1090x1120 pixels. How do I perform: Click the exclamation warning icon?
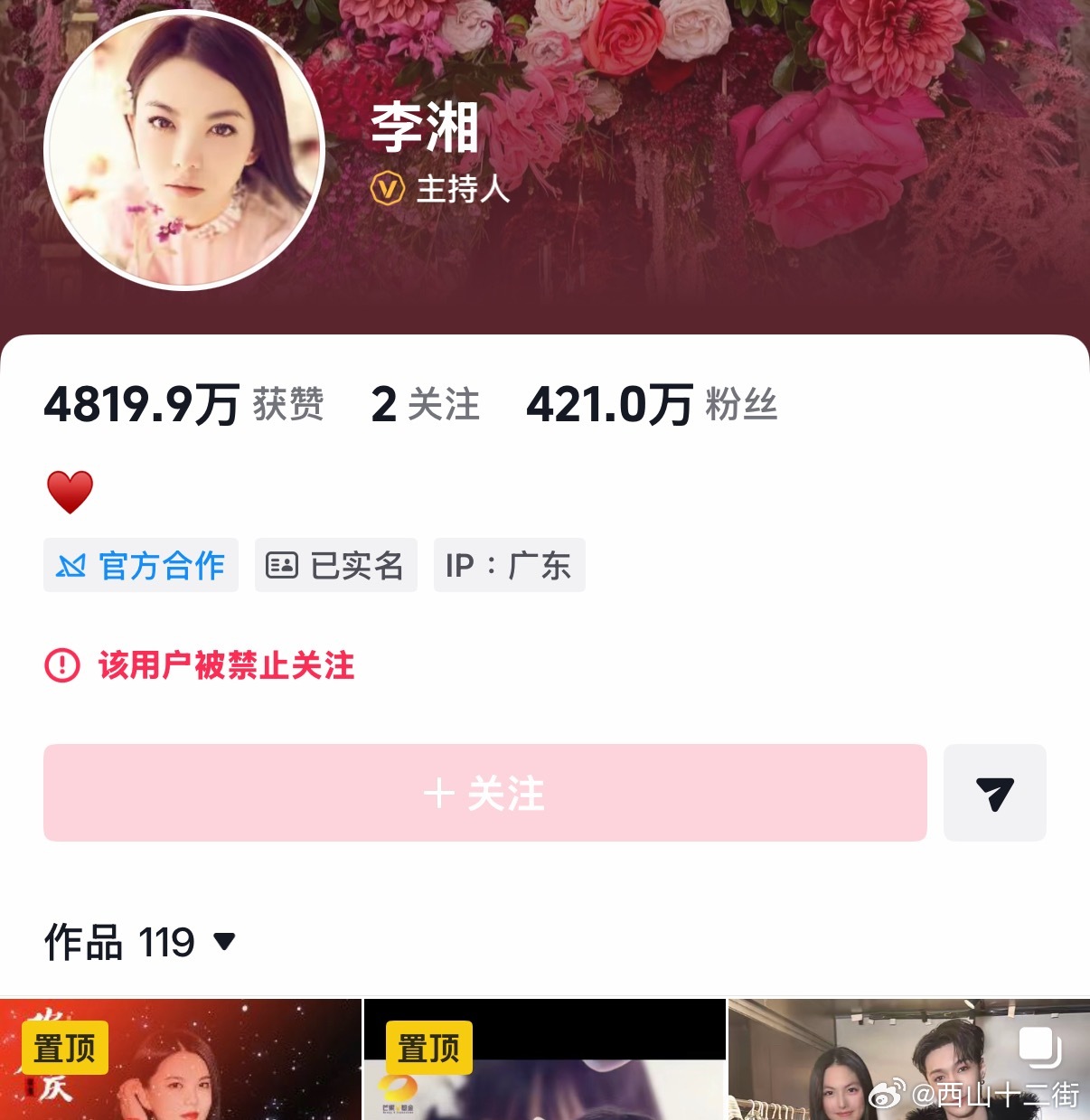[x=60, y=666]
